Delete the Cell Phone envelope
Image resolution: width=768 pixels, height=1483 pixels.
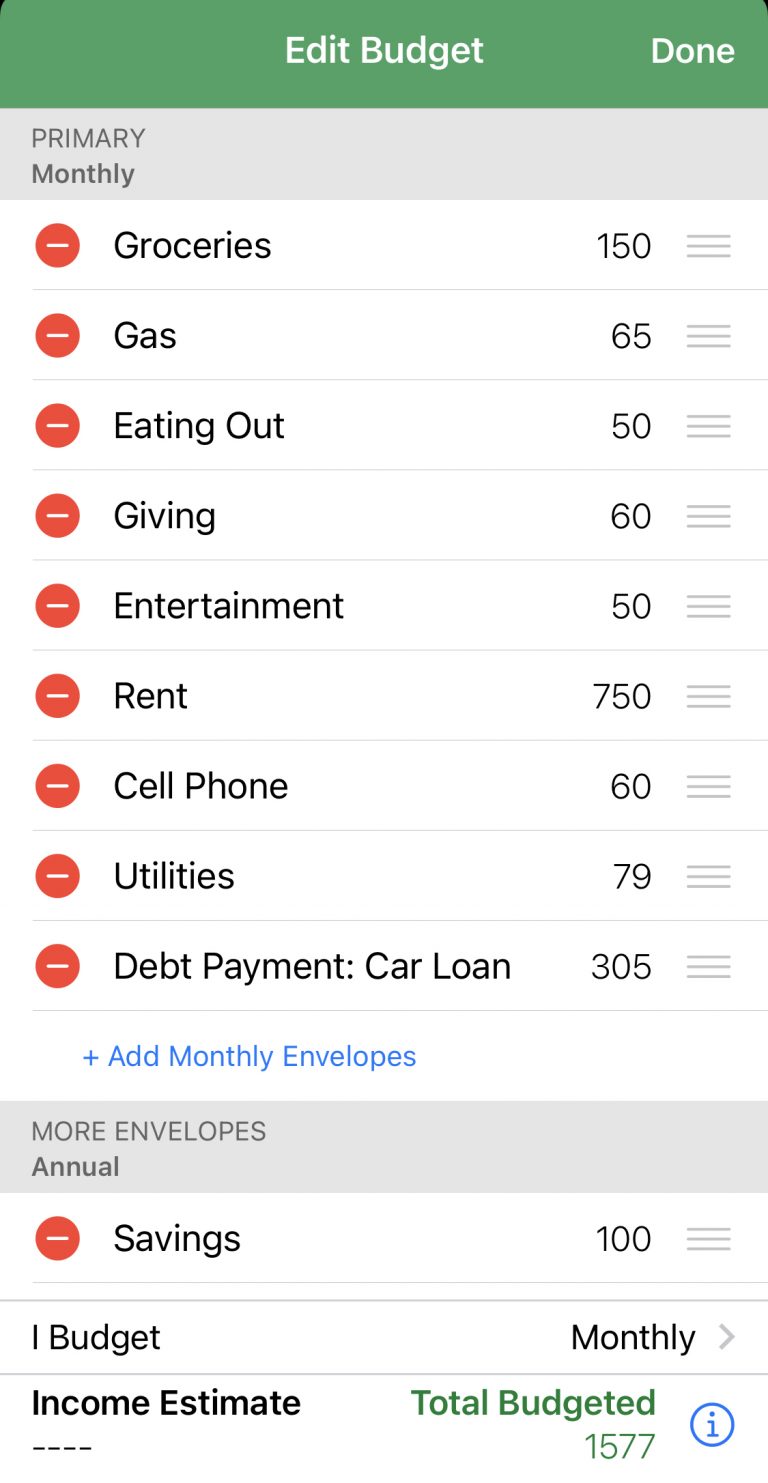click(58, 786)
